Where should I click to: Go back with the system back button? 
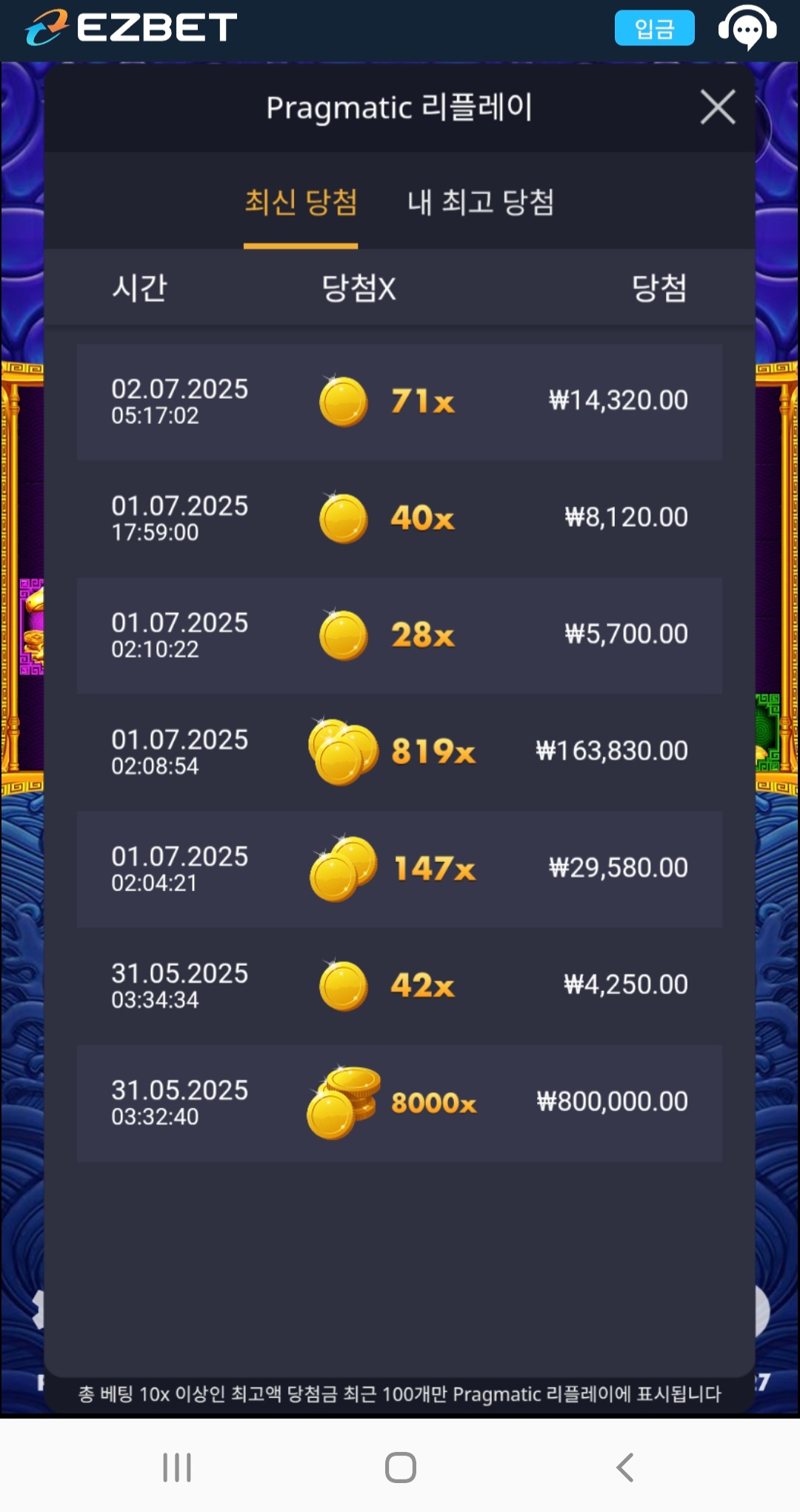pyautogui.click(x=624, y=1467)
